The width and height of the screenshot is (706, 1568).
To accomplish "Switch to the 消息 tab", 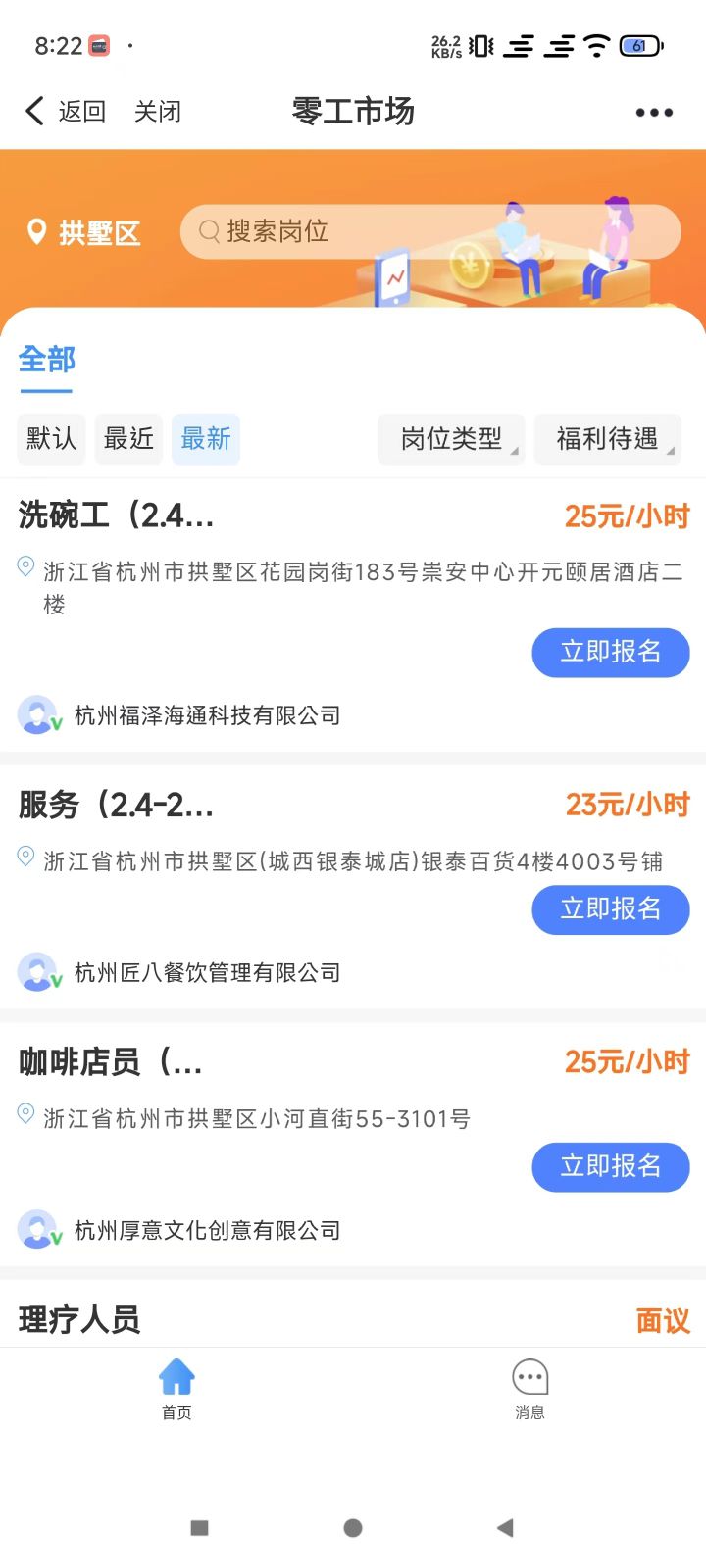I will click(x=529, y=1389).
